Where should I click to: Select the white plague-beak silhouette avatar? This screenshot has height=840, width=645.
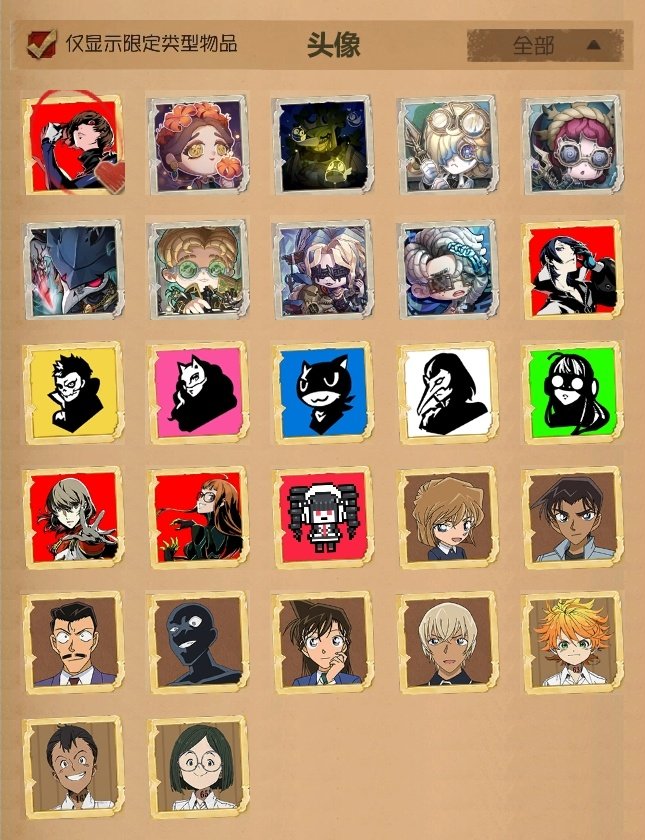click(x=446, y=393)
